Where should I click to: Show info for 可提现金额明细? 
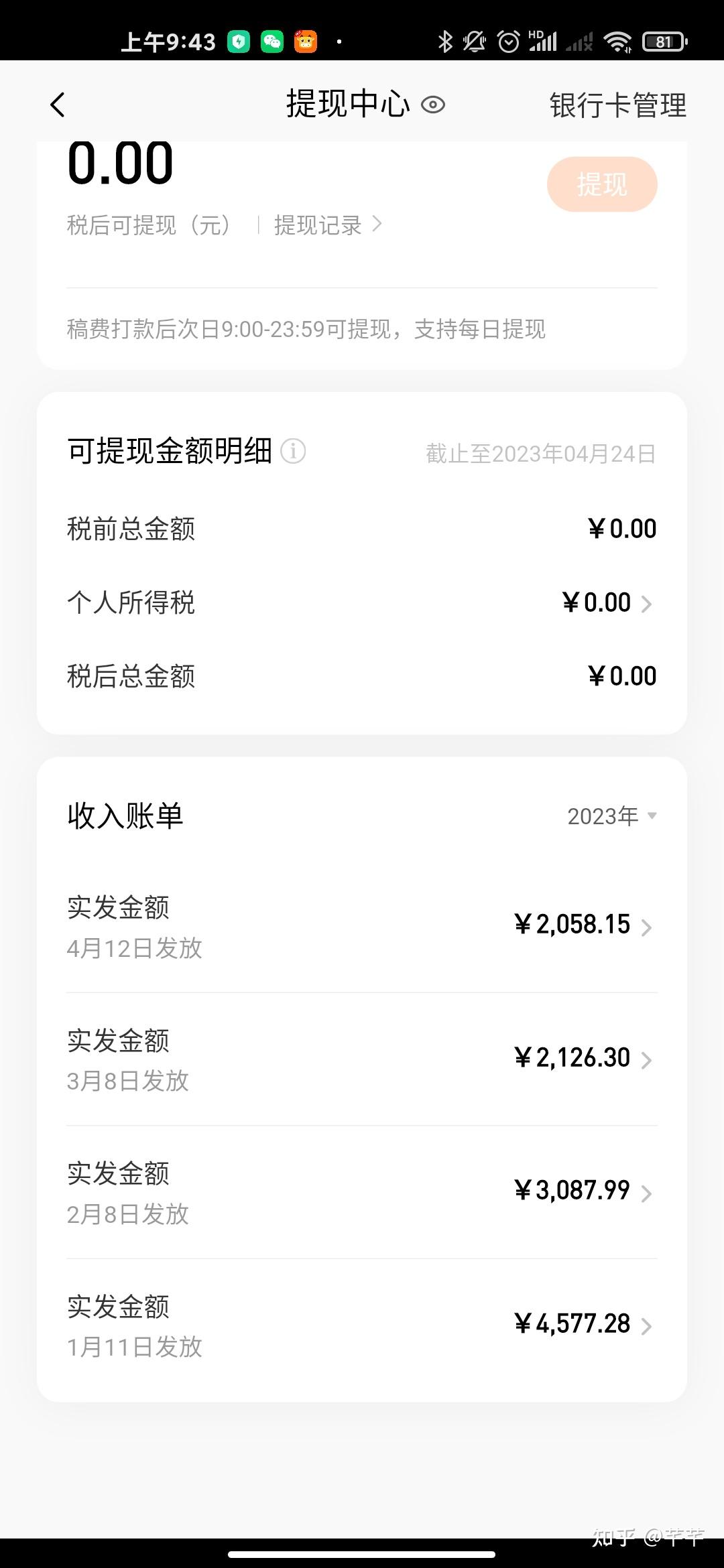tap(293, 451)
